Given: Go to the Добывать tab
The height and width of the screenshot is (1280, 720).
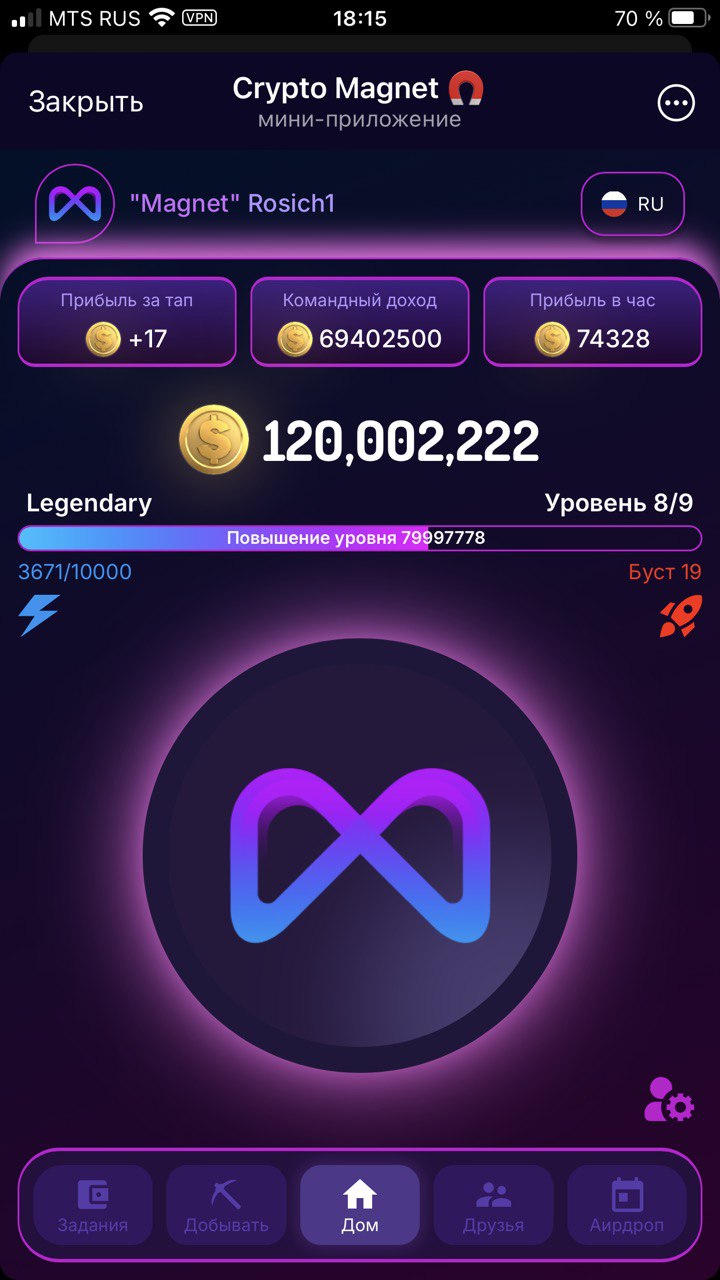Looking at the screenshot, I should 226,1205.
